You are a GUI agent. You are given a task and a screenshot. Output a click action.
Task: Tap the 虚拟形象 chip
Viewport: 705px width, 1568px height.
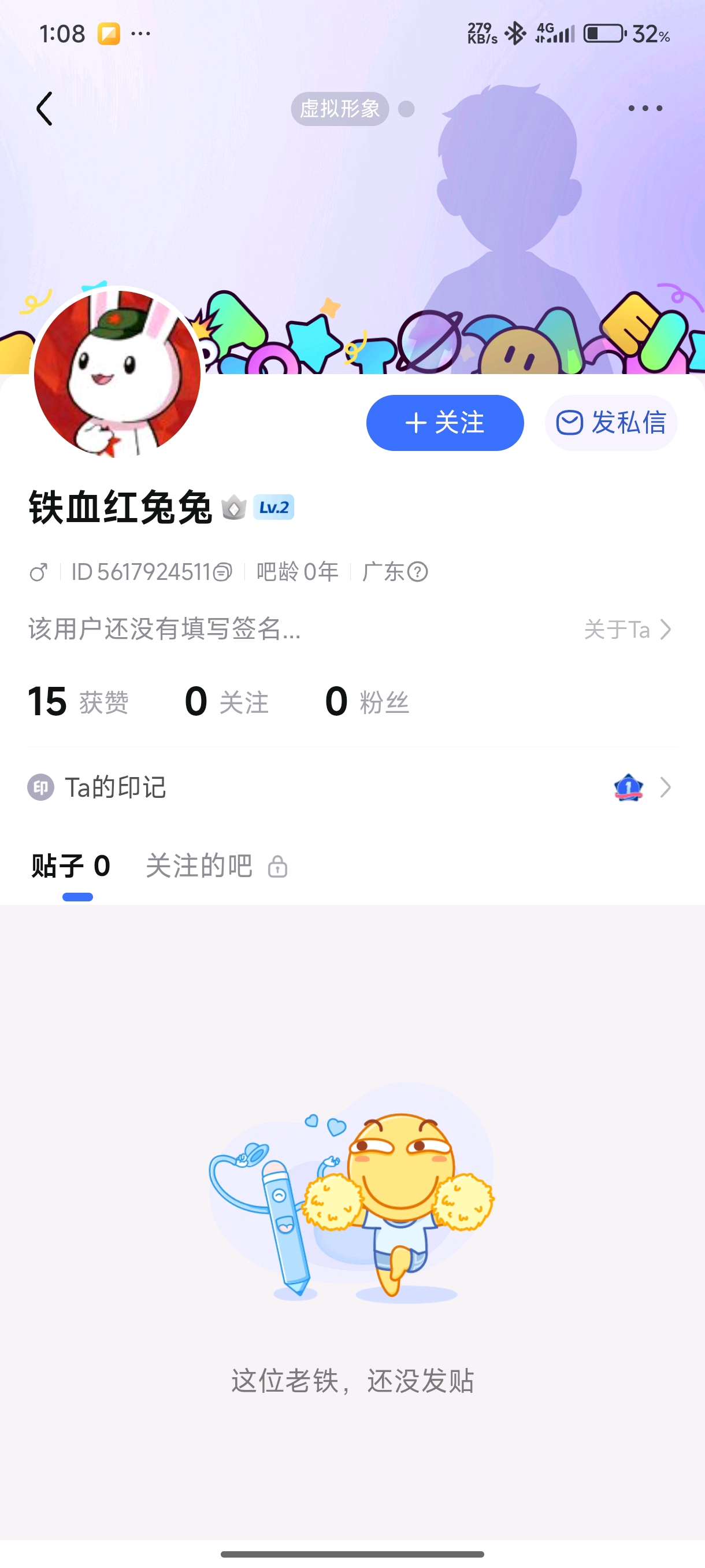click(x=339, y=109)
